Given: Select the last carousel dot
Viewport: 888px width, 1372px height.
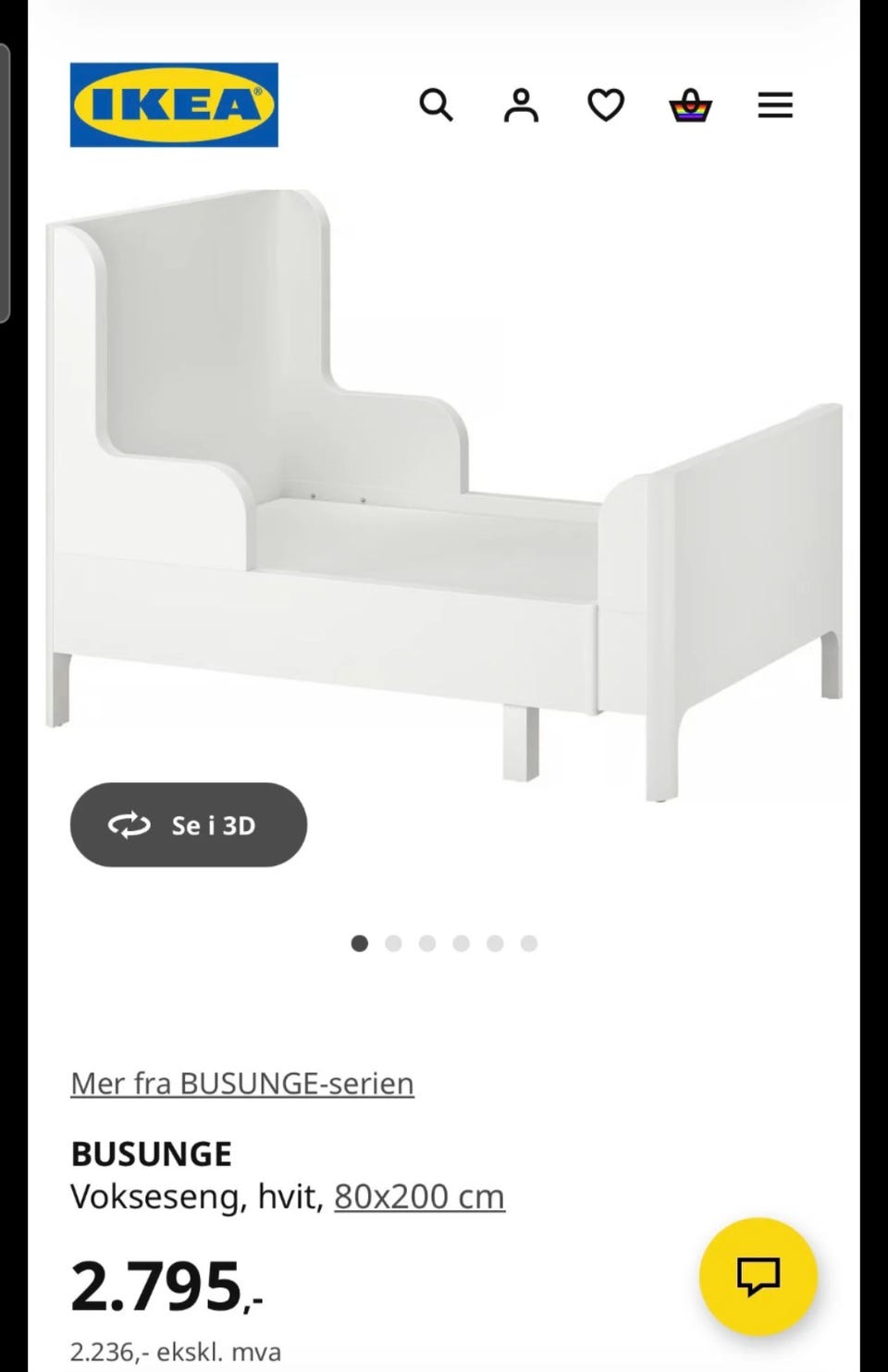Looking at the screenshot, I should tap(529, 944).
